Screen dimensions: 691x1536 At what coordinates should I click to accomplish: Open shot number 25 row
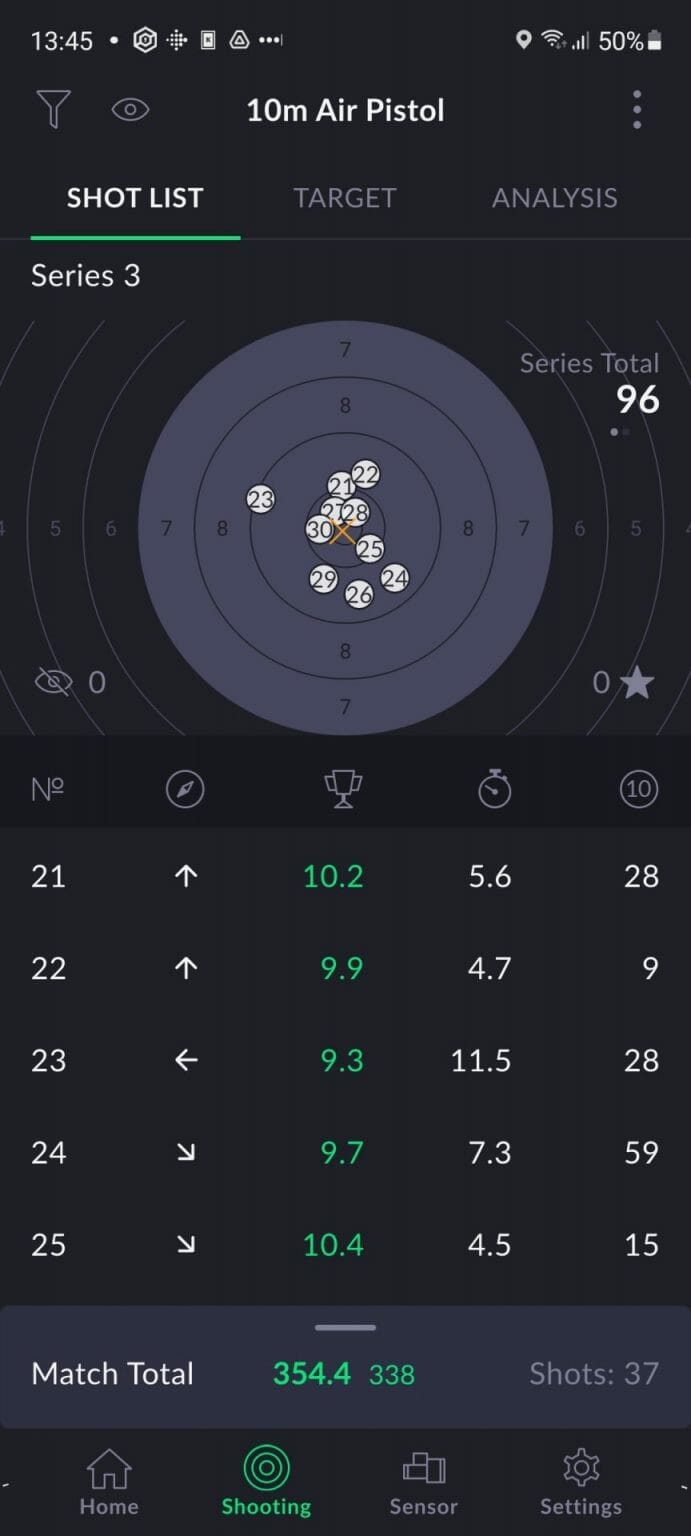345,1244
